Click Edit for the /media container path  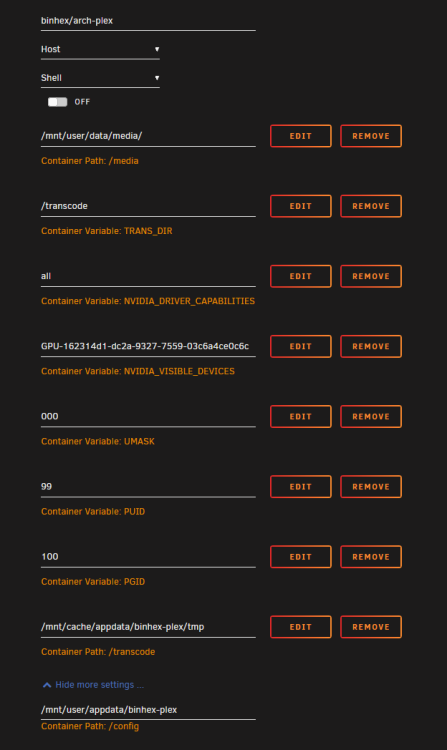(x=301, y=136)
